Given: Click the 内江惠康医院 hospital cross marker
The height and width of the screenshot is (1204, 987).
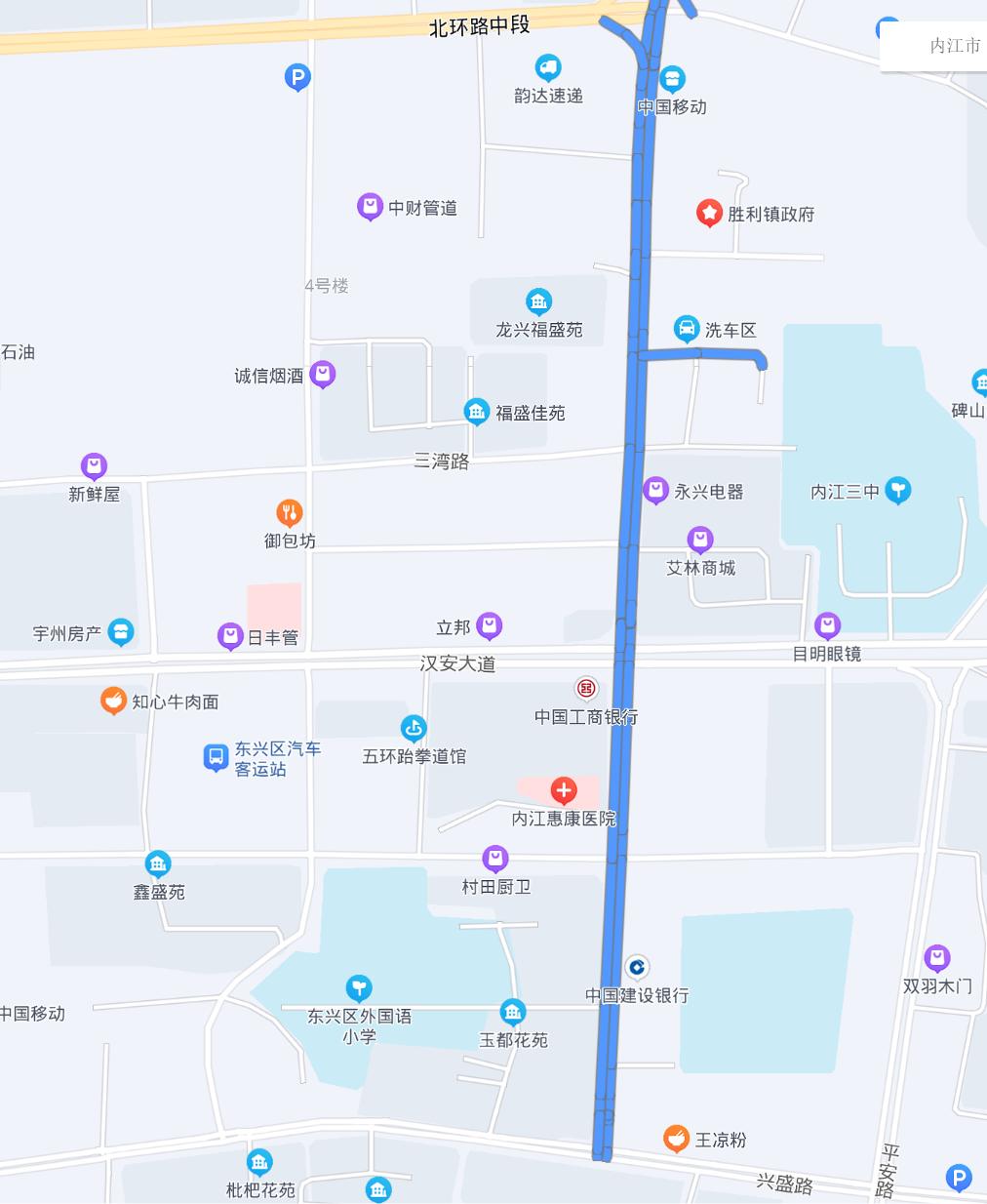Looking at the screenshot, I should tap(563, 790).
